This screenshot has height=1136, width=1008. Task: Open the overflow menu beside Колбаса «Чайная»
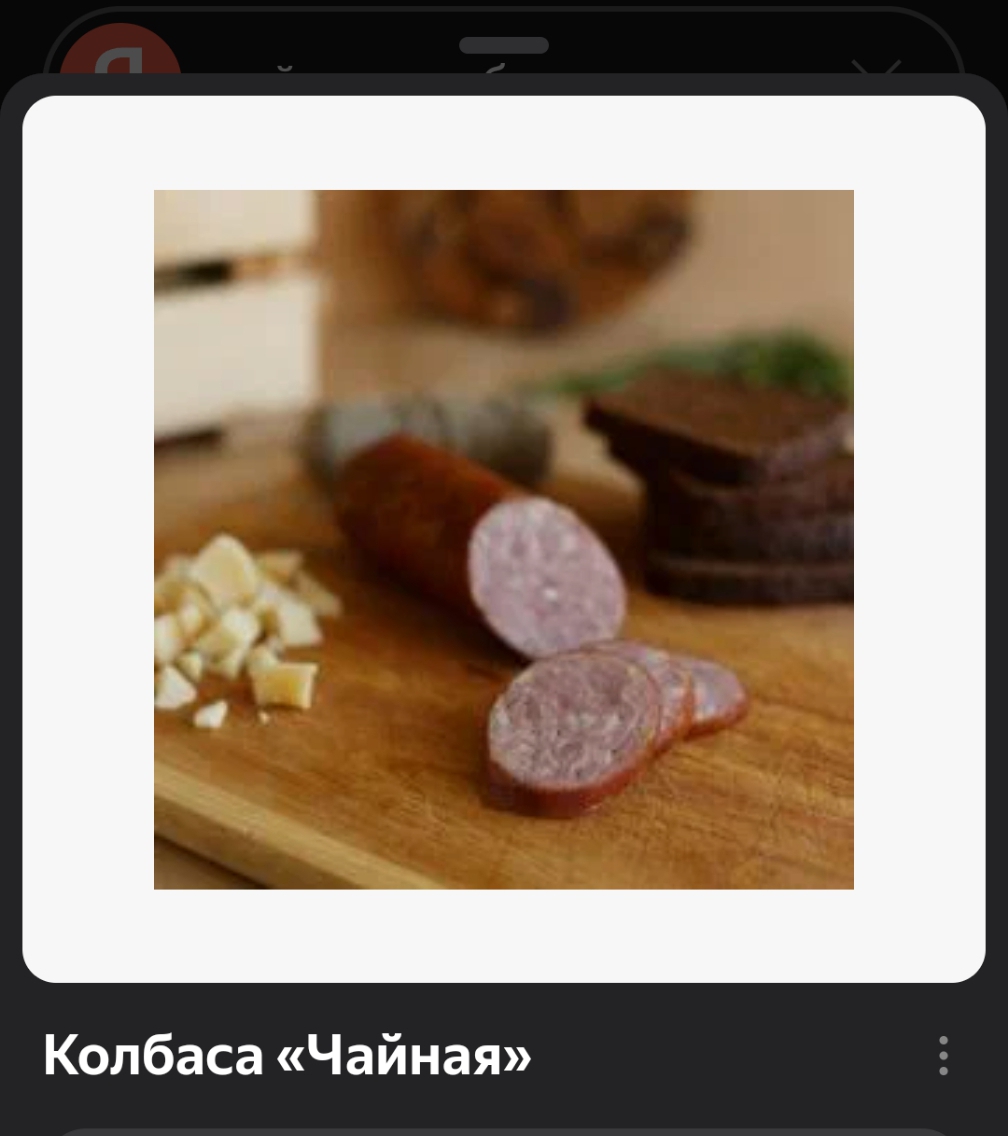942,1056
